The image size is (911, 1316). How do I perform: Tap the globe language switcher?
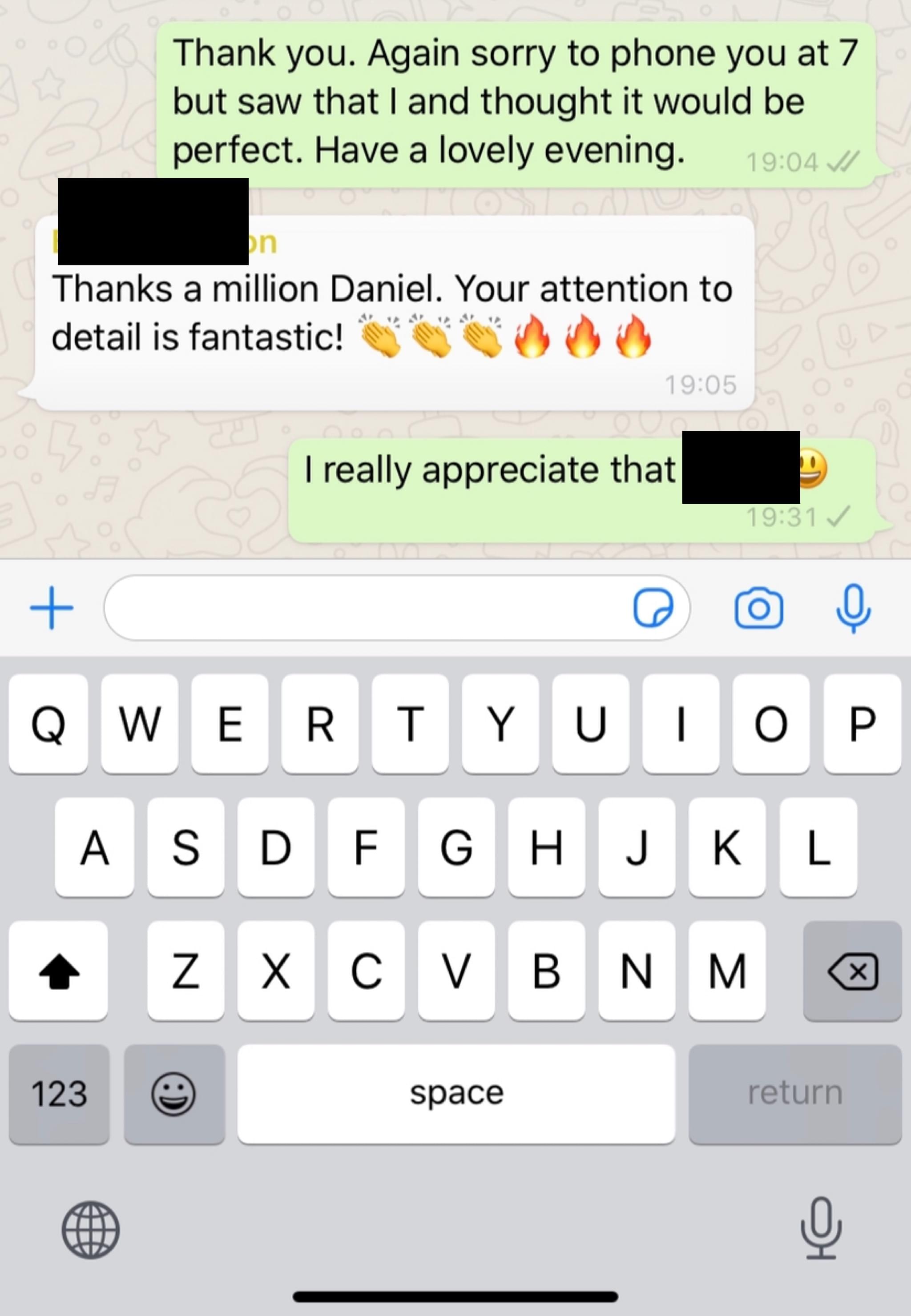[x=90, y=1230]
